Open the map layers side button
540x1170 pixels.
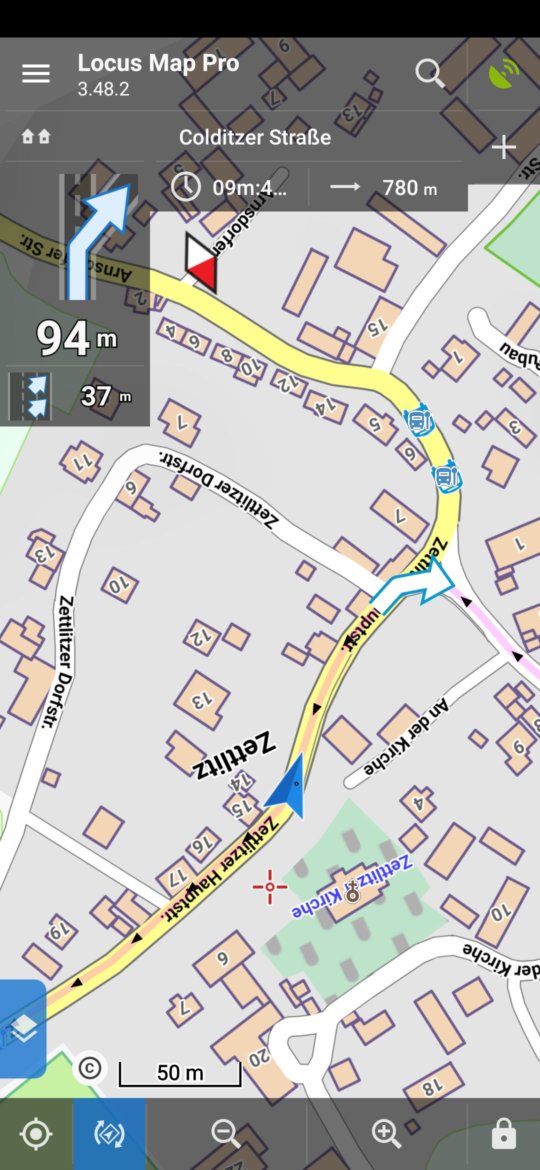tap(23, 1029)
